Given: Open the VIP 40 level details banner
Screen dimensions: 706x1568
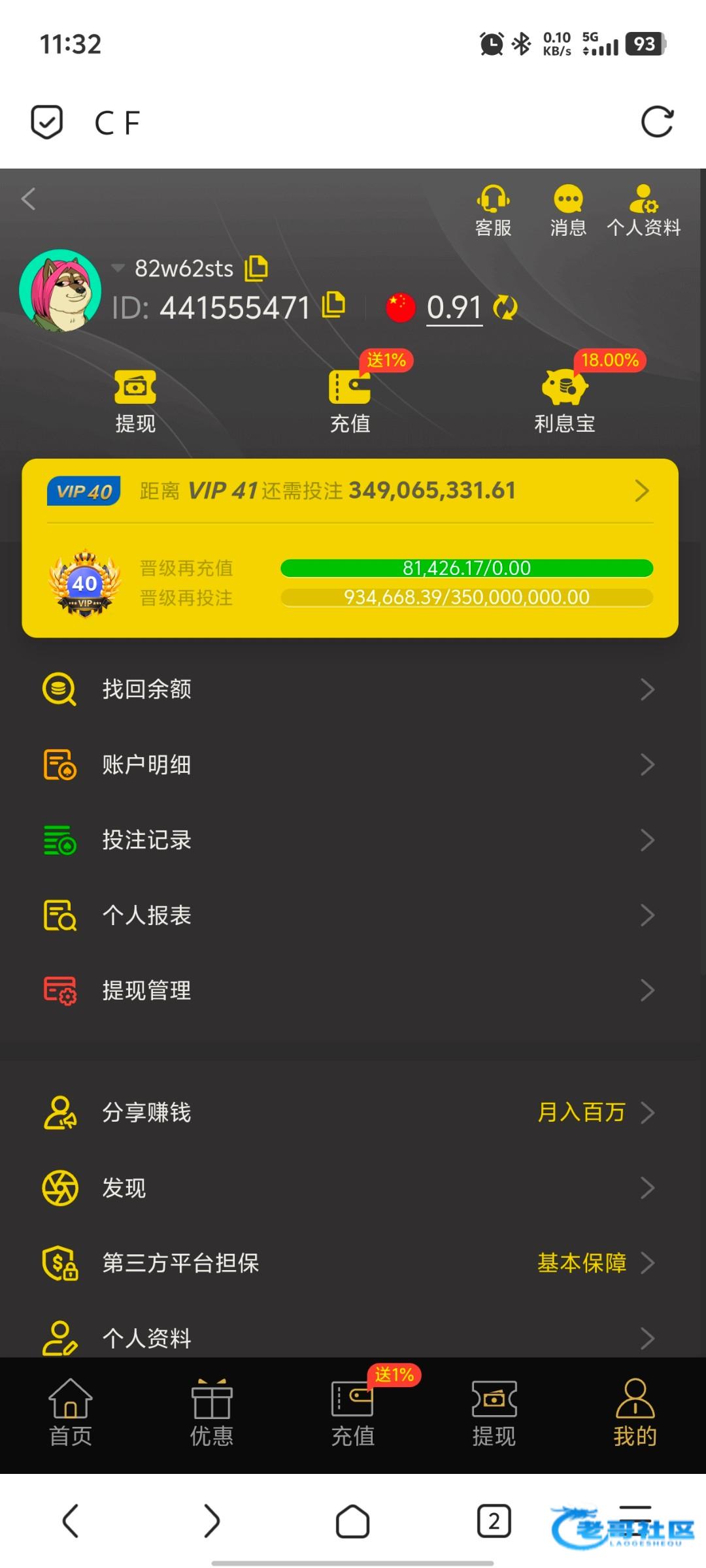Looking at the screenshot, I should pyautogui.click(x=350, y=491).
